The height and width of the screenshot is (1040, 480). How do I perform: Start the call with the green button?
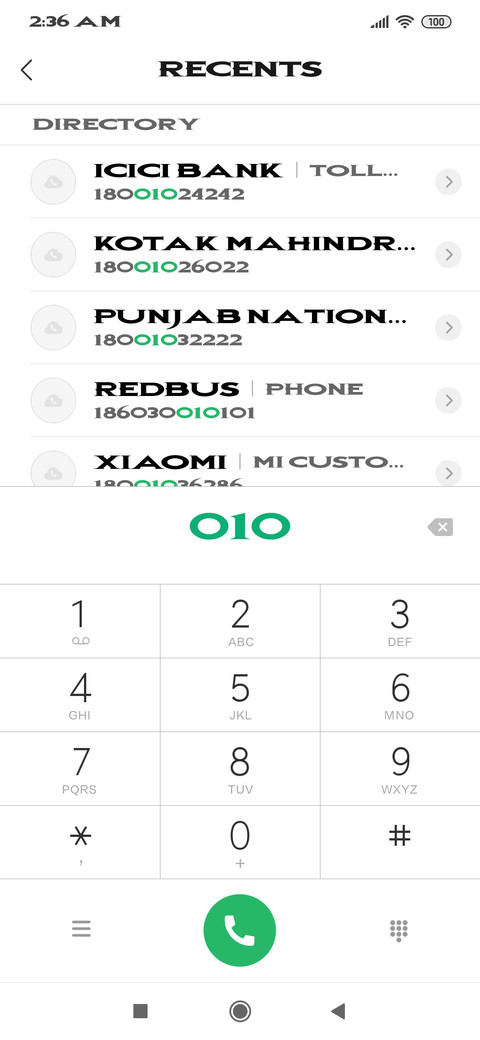(240, 930)
